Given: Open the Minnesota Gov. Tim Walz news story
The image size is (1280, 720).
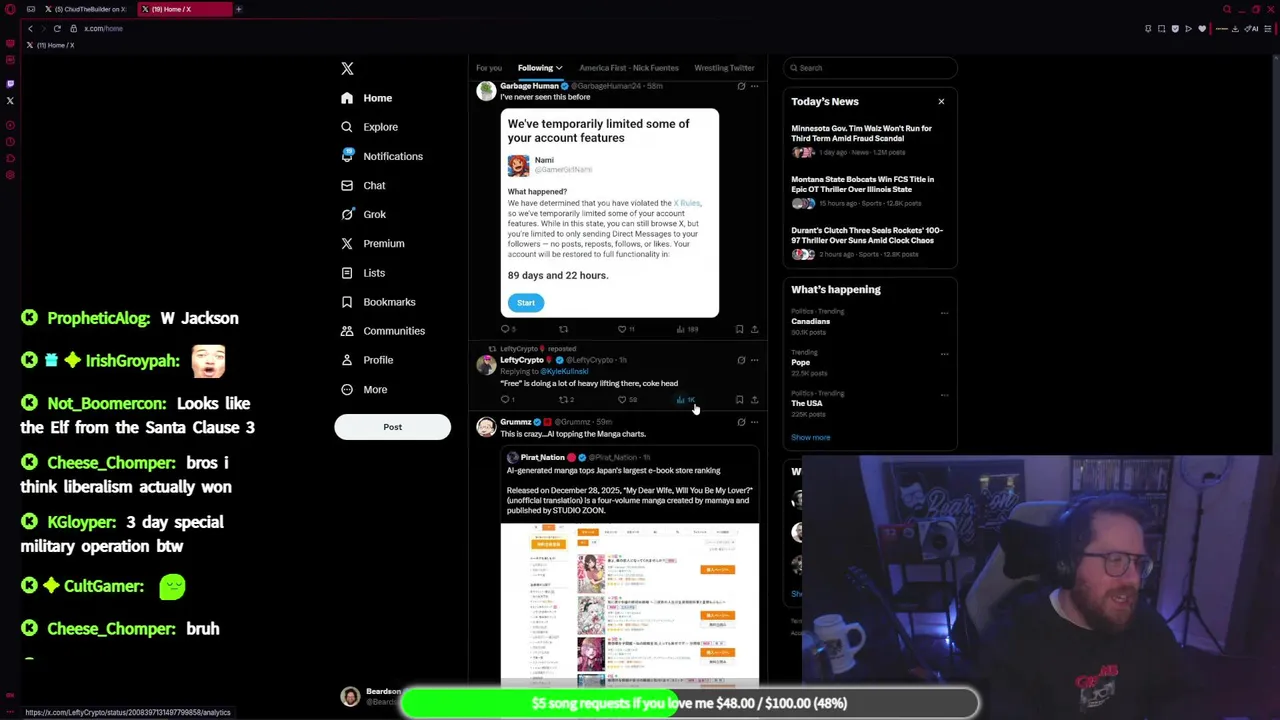Looking at the screenshot, I should point(861,133).
